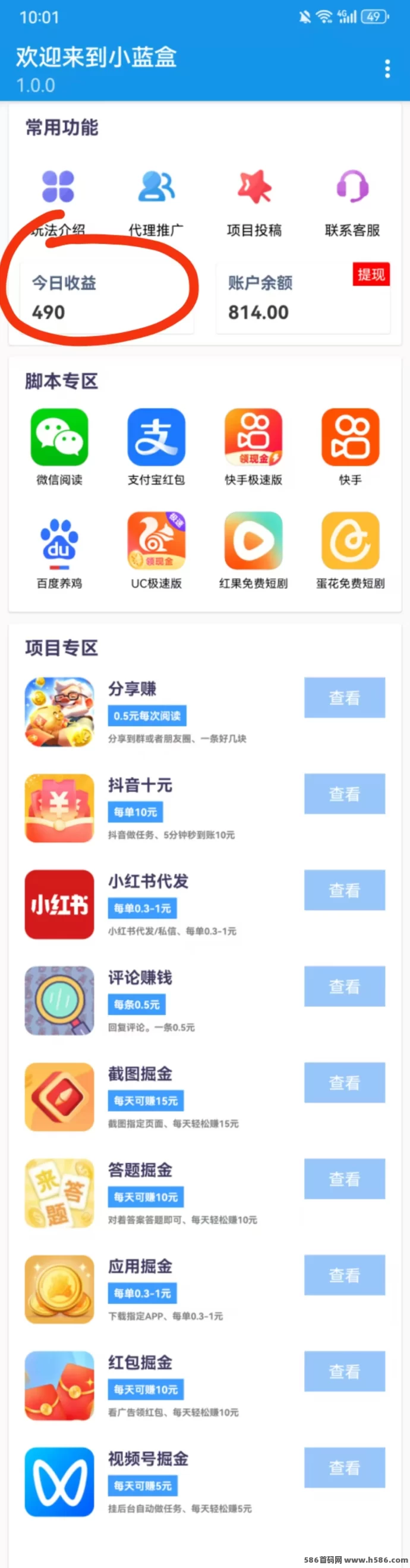View the 视频号掘金 project
This screenshot has height=1568, width=410.
click(x=344, y=1467)
